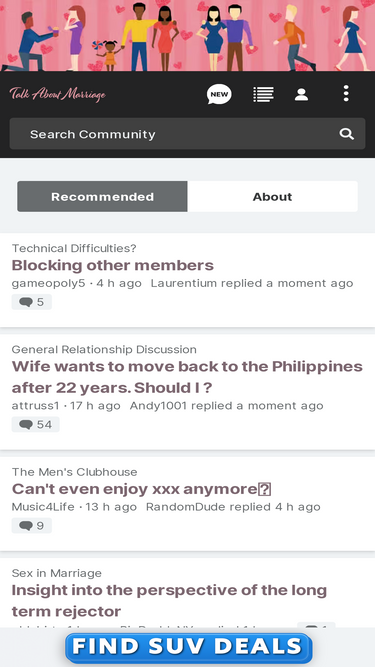Go to the Sex in Marriage category
Screen dimensions: 375x667
tap(57, 573)
